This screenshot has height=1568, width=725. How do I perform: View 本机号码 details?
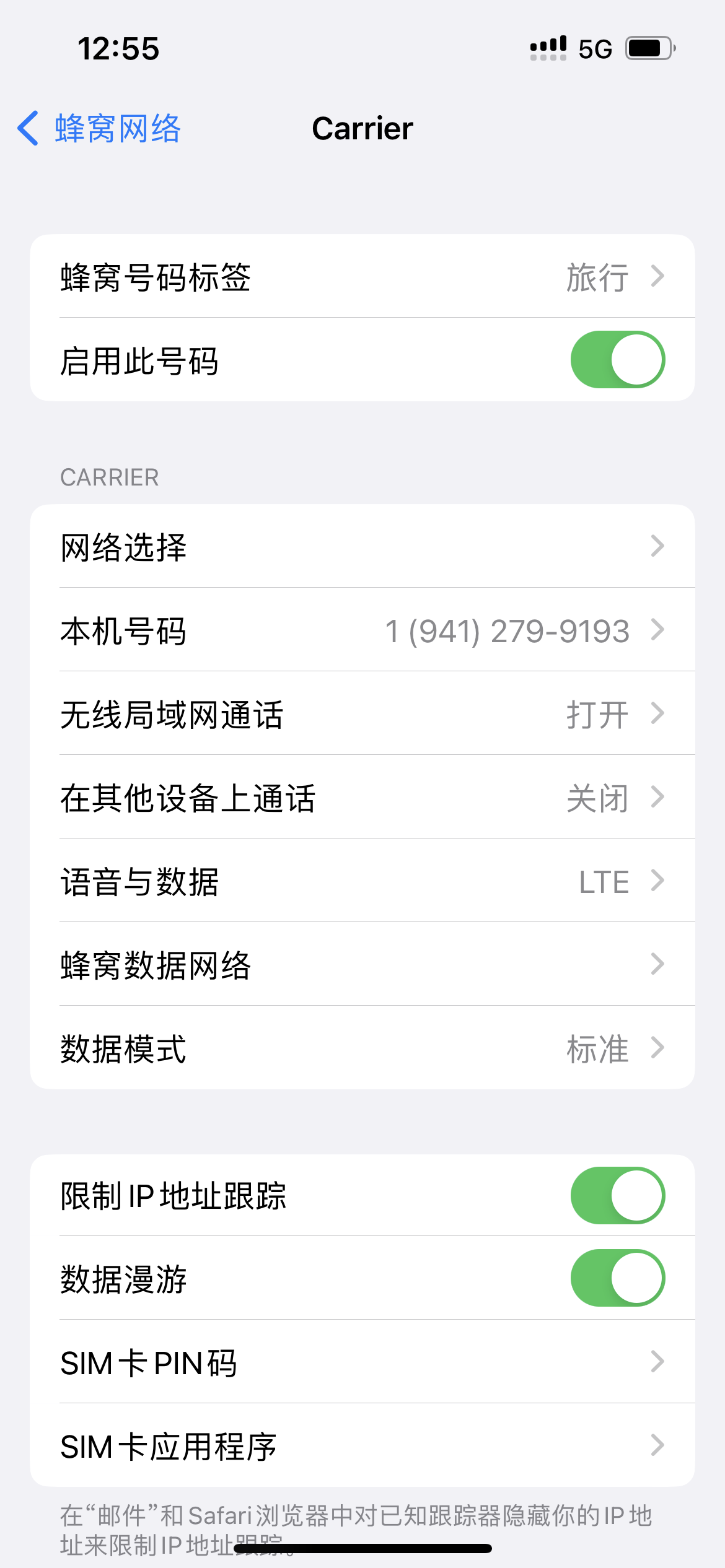[362, 630]
